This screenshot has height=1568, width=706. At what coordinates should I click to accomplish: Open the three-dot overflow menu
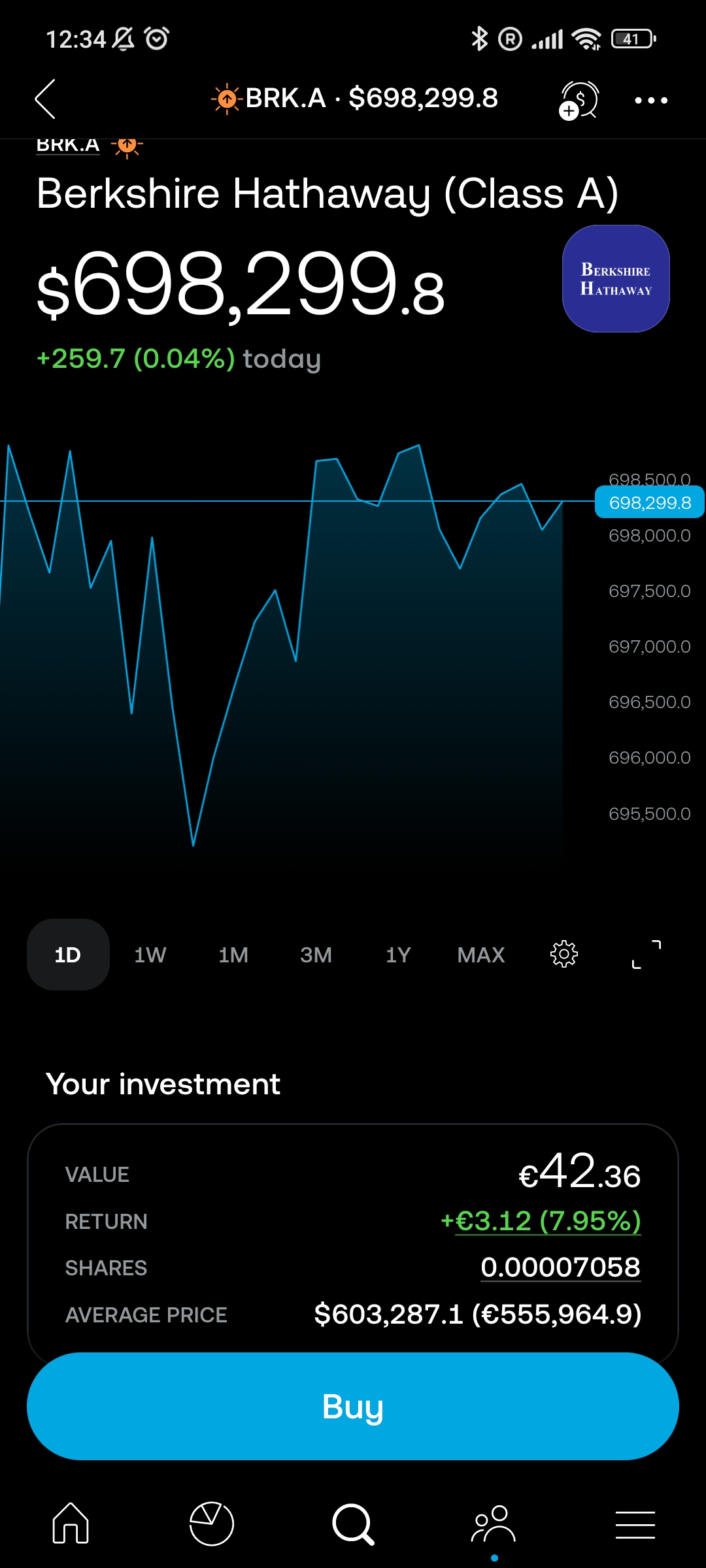coord(651,100)
